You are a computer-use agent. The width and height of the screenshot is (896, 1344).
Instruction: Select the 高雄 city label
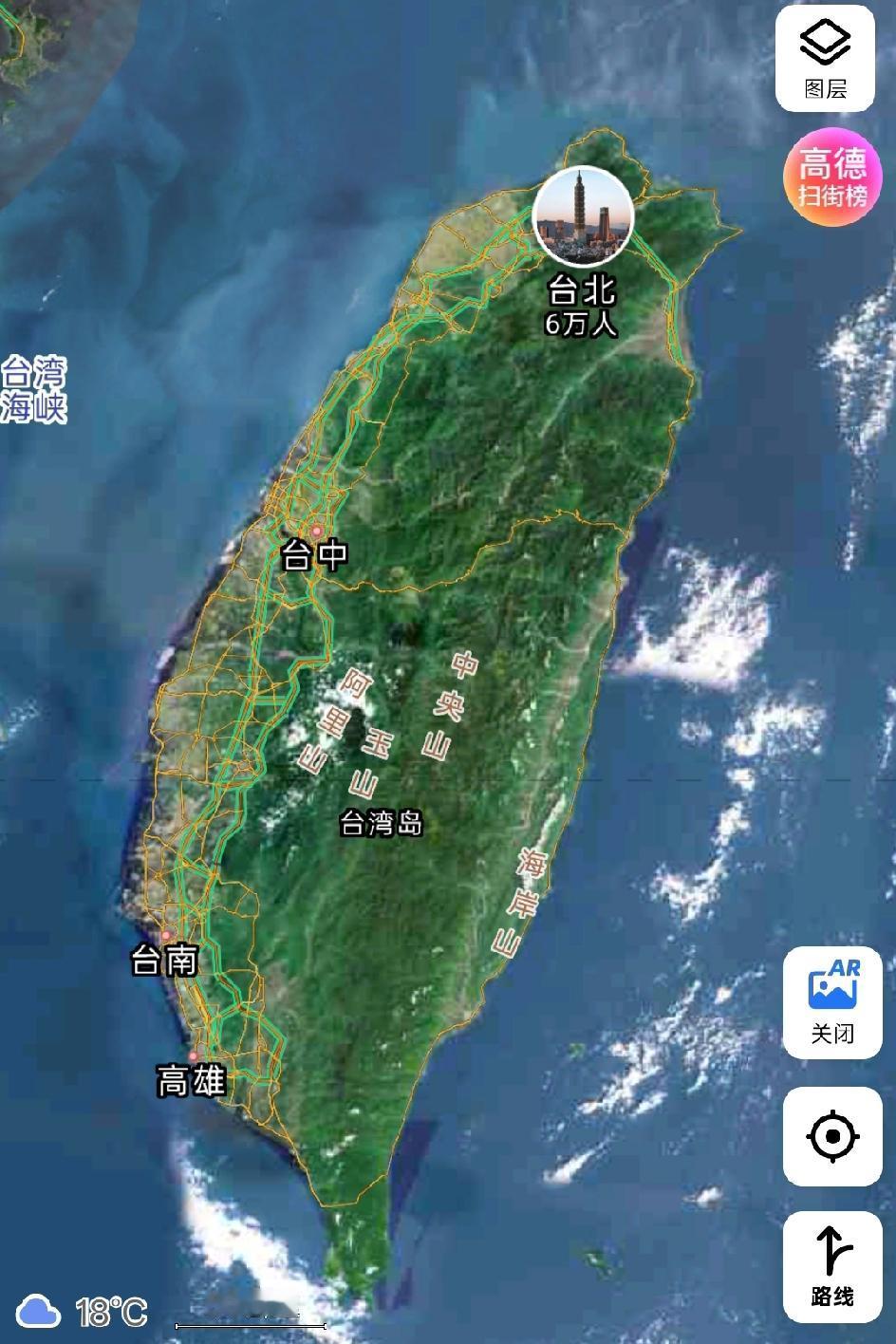coord(192,1079)
